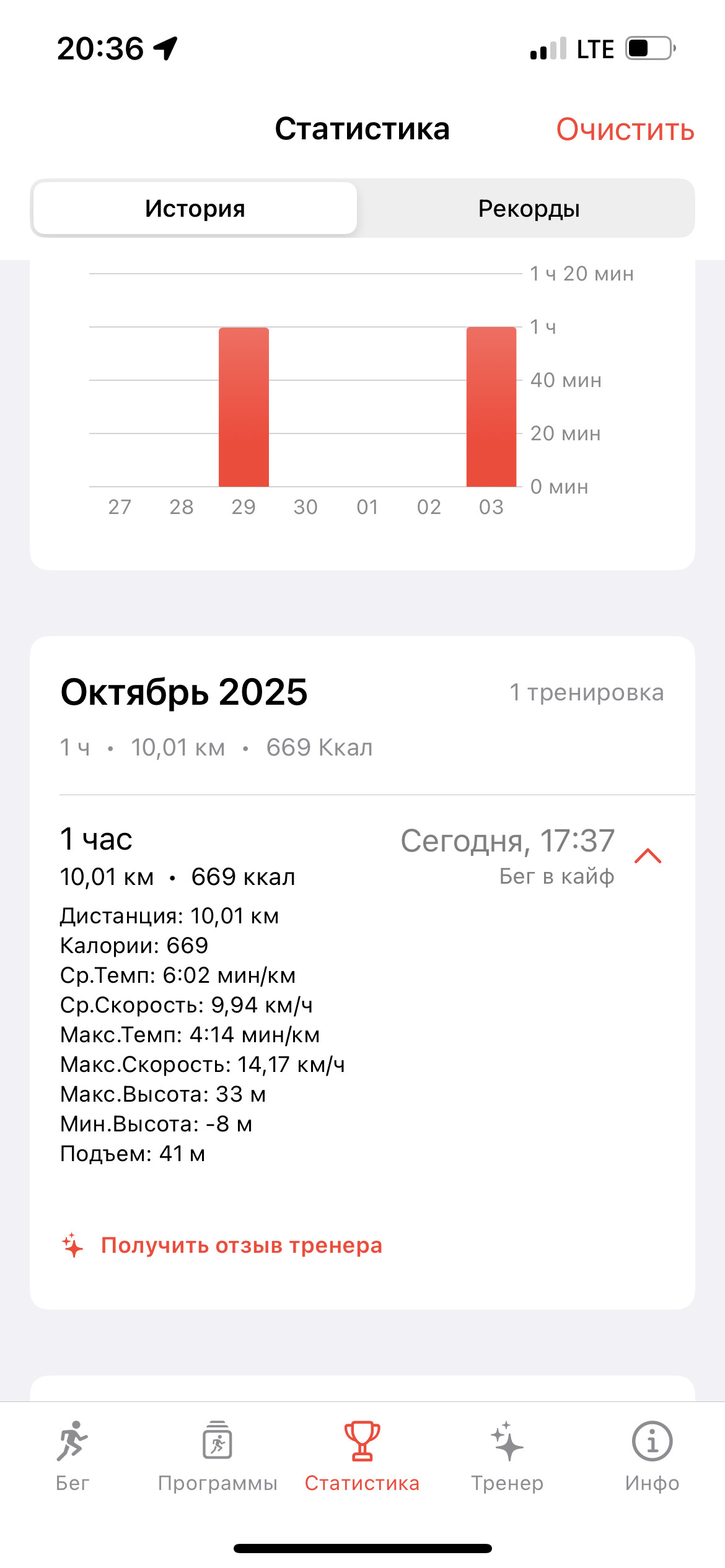The width and height of the screenshot is (725, 1568).
Task: Select the Статистика bottom tab
Action: click(x=362, y=1455)
